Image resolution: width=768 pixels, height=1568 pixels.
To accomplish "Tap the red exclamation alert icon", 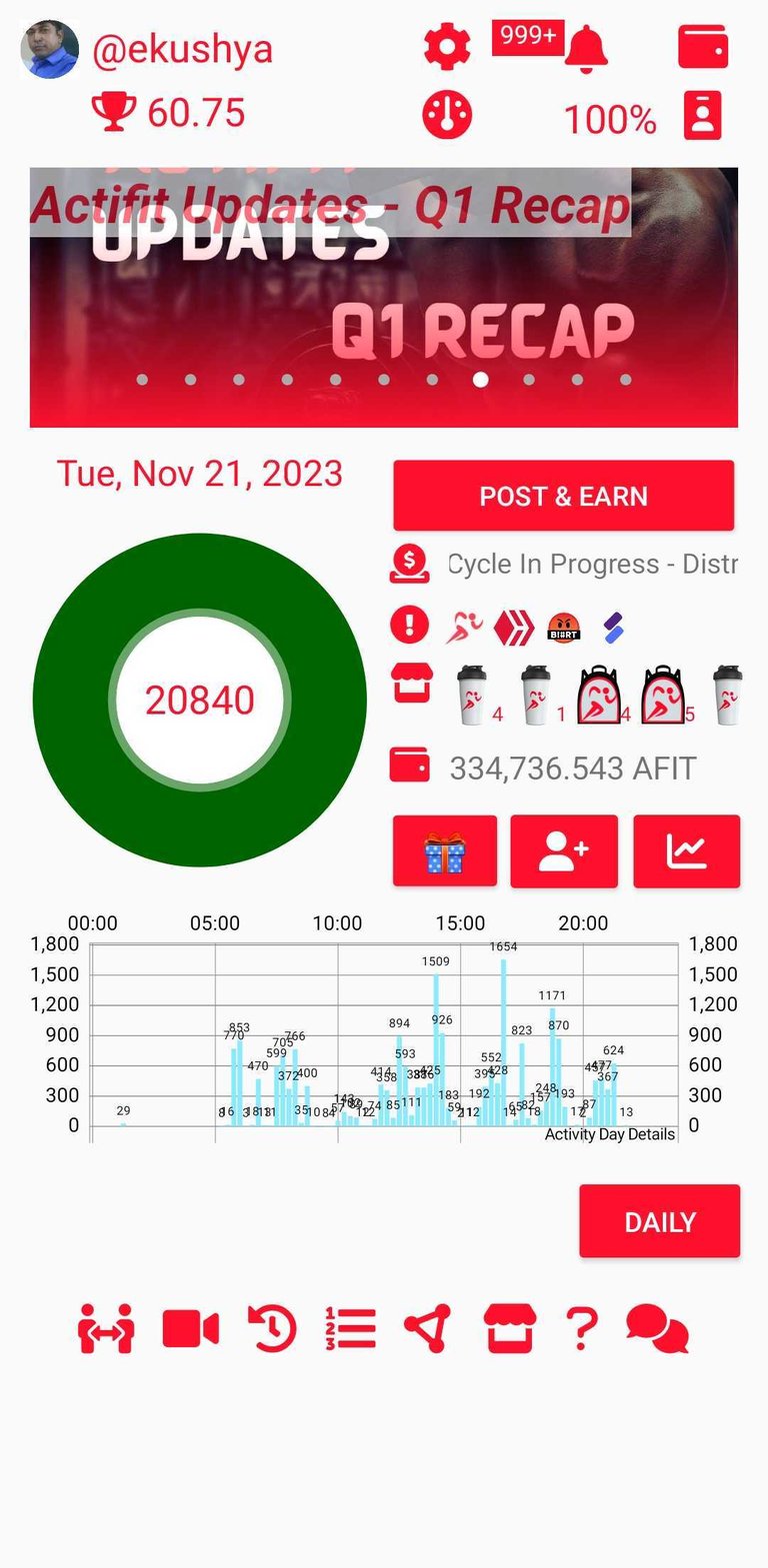I will click(x=409, y=626).
